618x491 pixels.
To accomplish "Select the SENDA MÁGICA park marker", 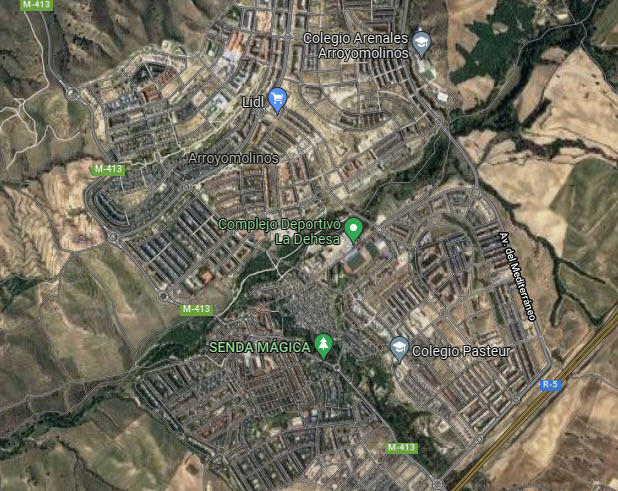I will (323, 346).
